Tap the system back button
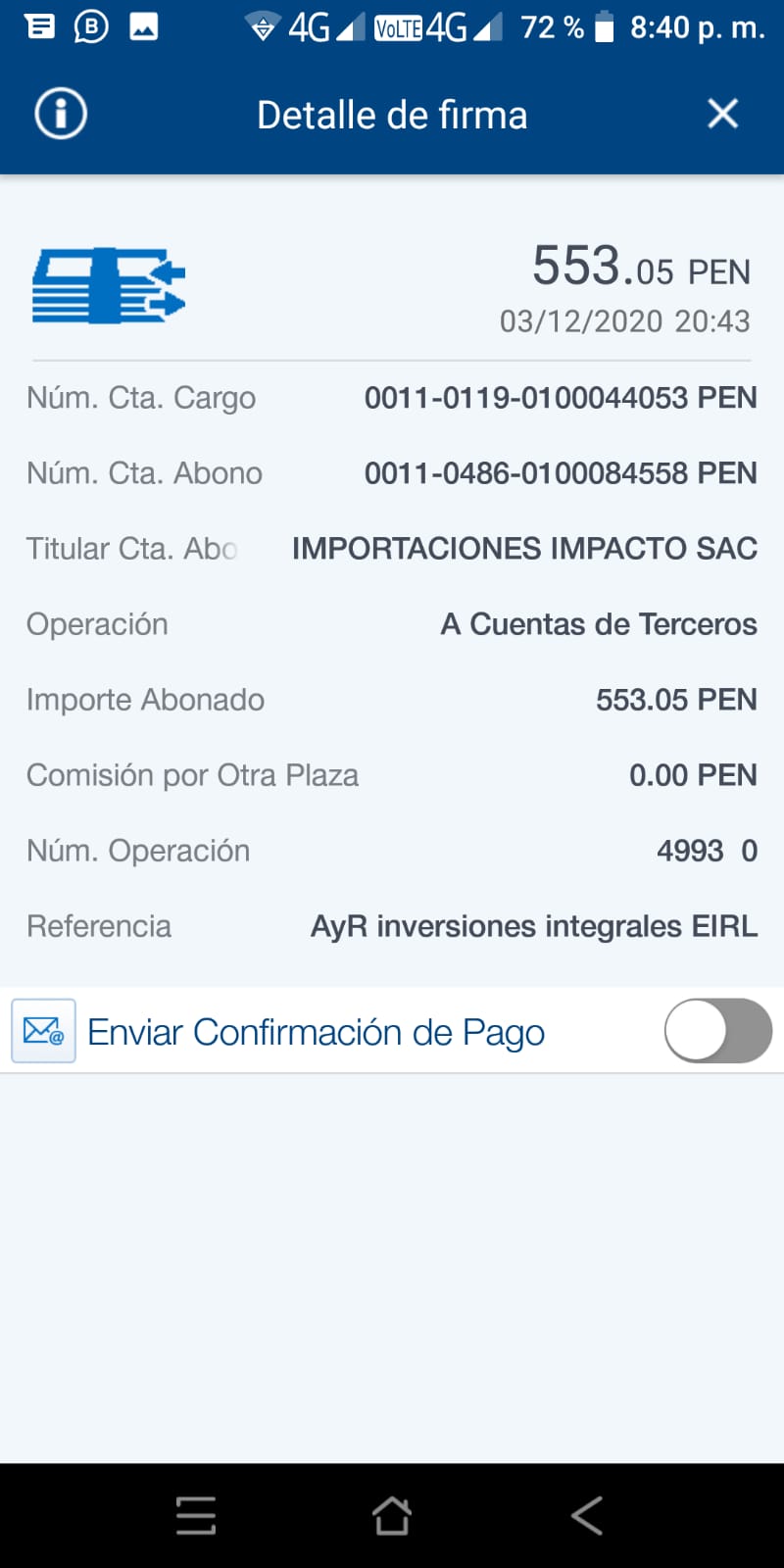 coord(587,1515)
